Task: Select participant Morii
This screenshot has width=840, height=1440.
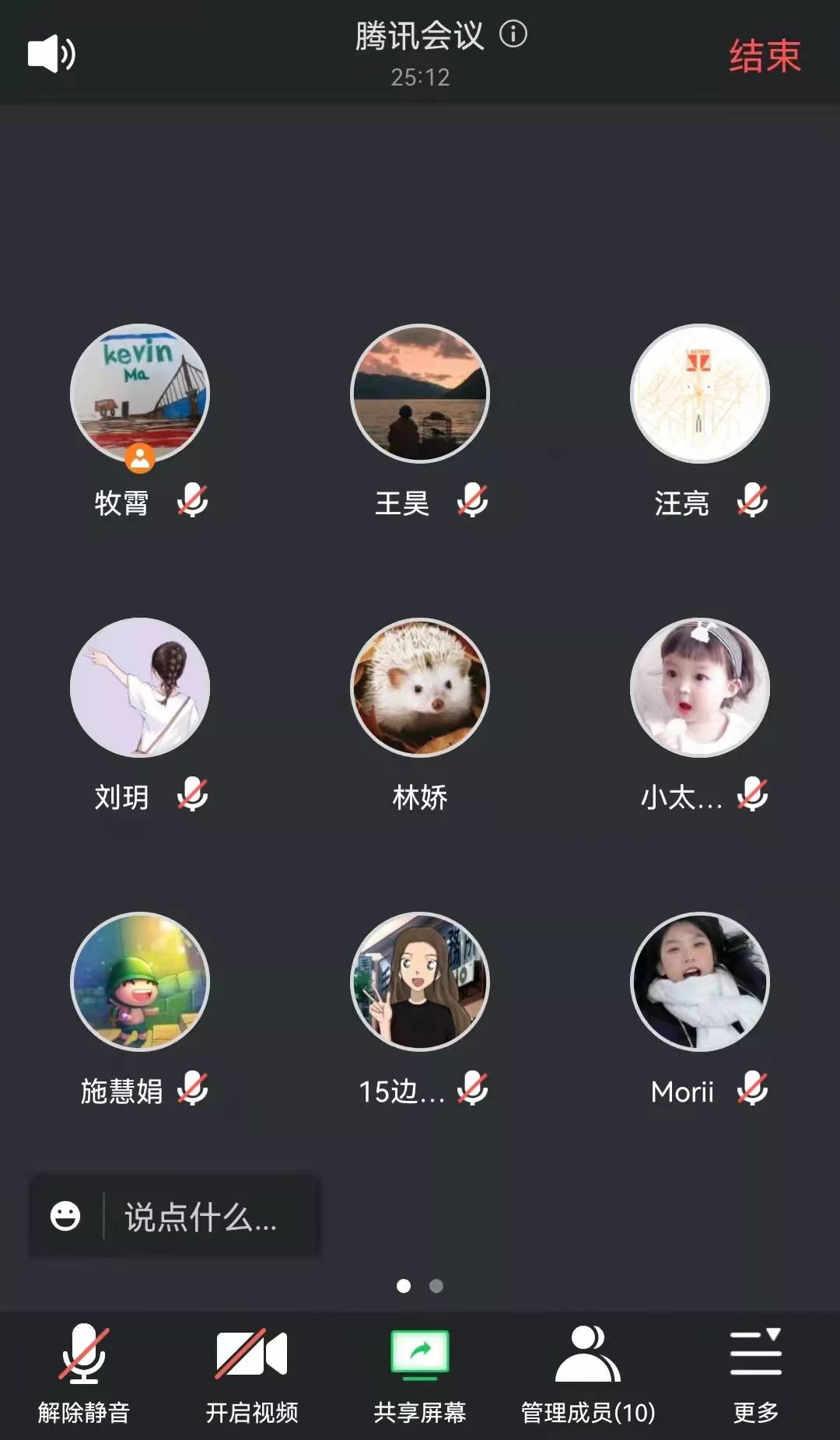Action: coord(700,981)
